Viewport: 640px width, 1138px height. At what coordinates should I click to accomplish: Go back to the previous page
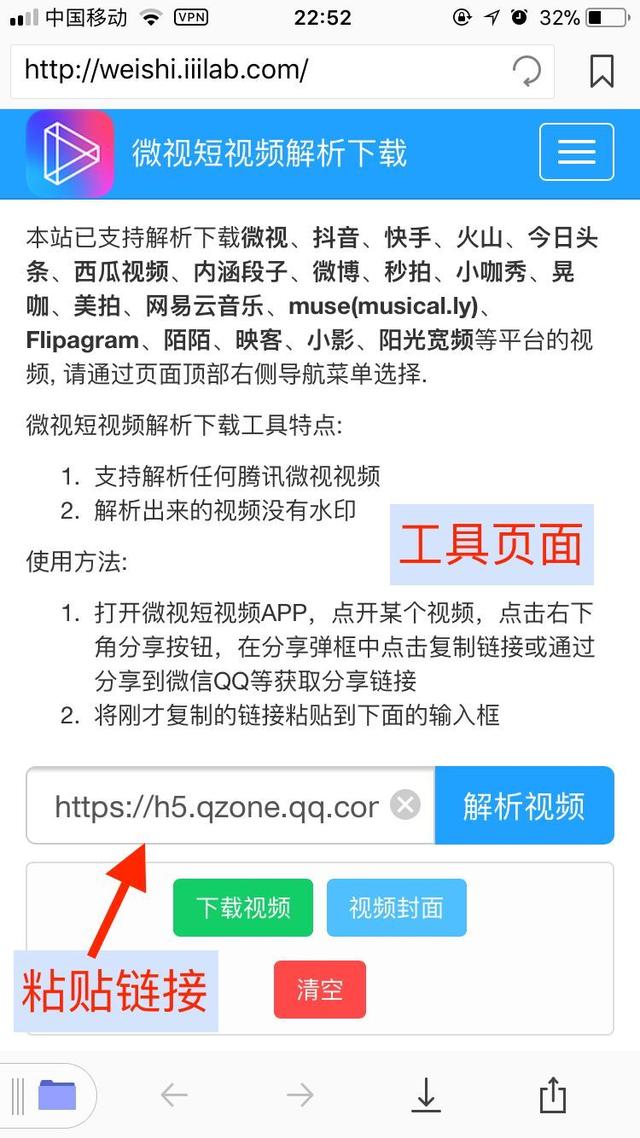point(174,1095)
